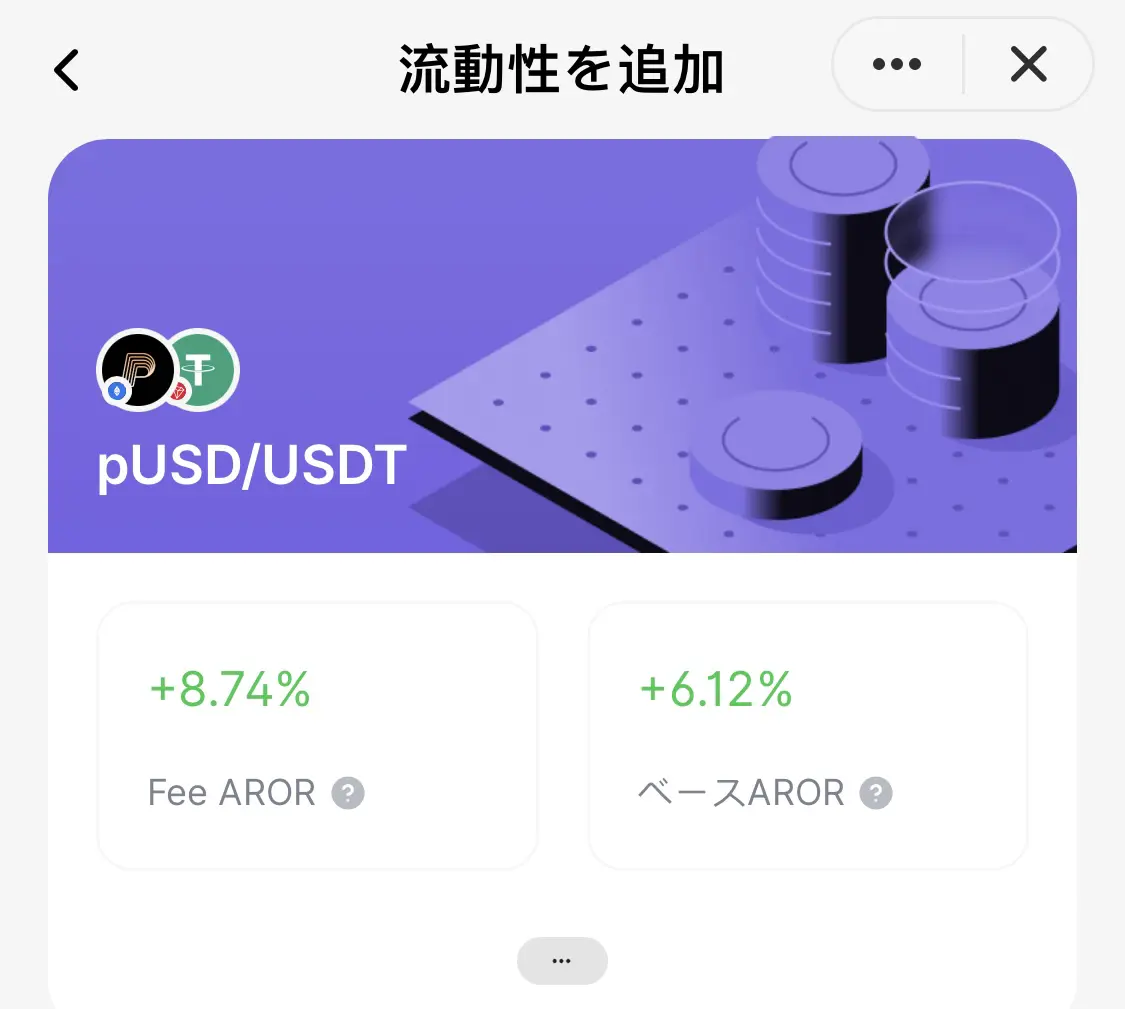Show Fee AROR help tooltip
This screenshot has width=1125, height=1009.
click(x=348, y=794)
